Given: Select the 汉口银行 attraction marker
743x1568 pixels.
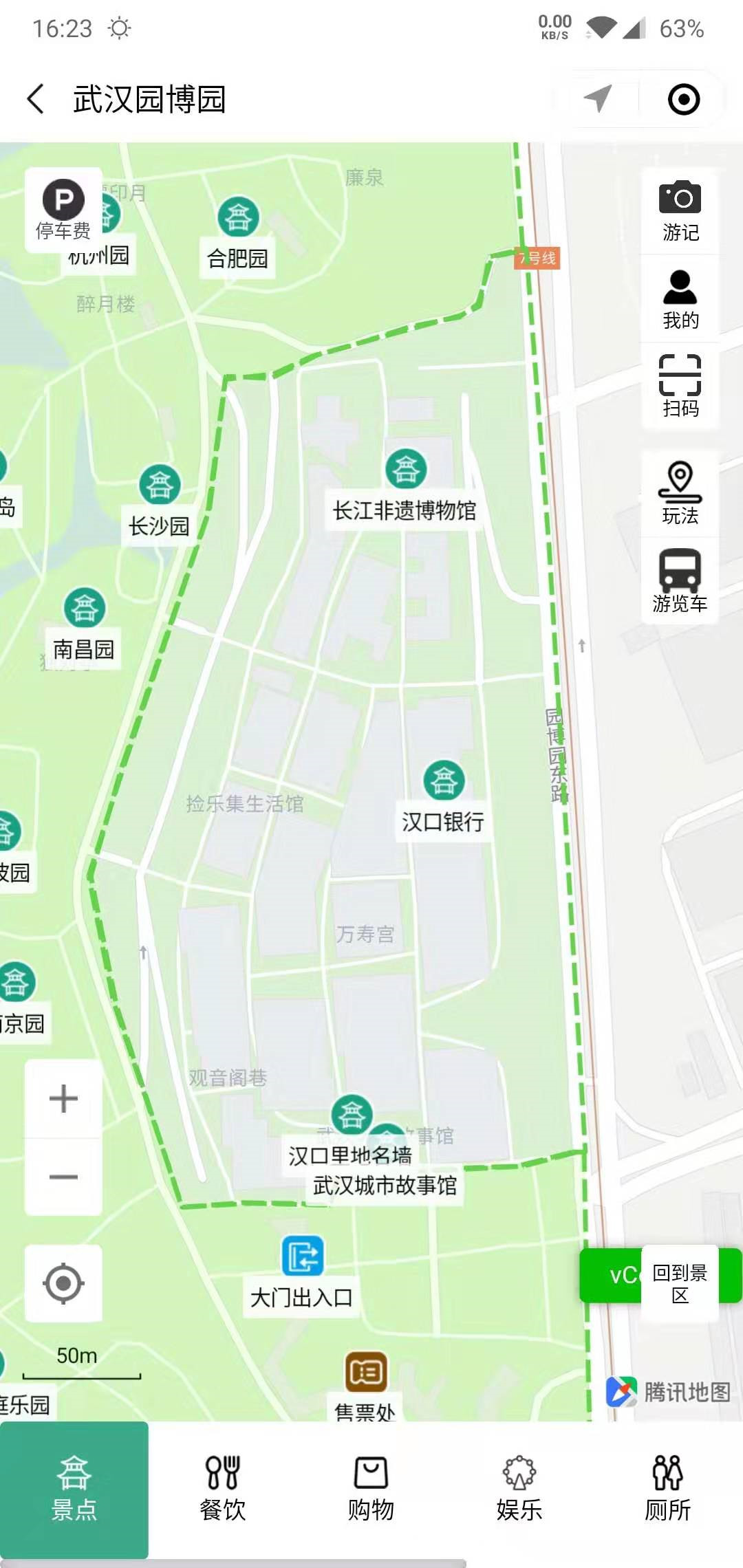Looking at the screenshot, I should tap(444, 781).
